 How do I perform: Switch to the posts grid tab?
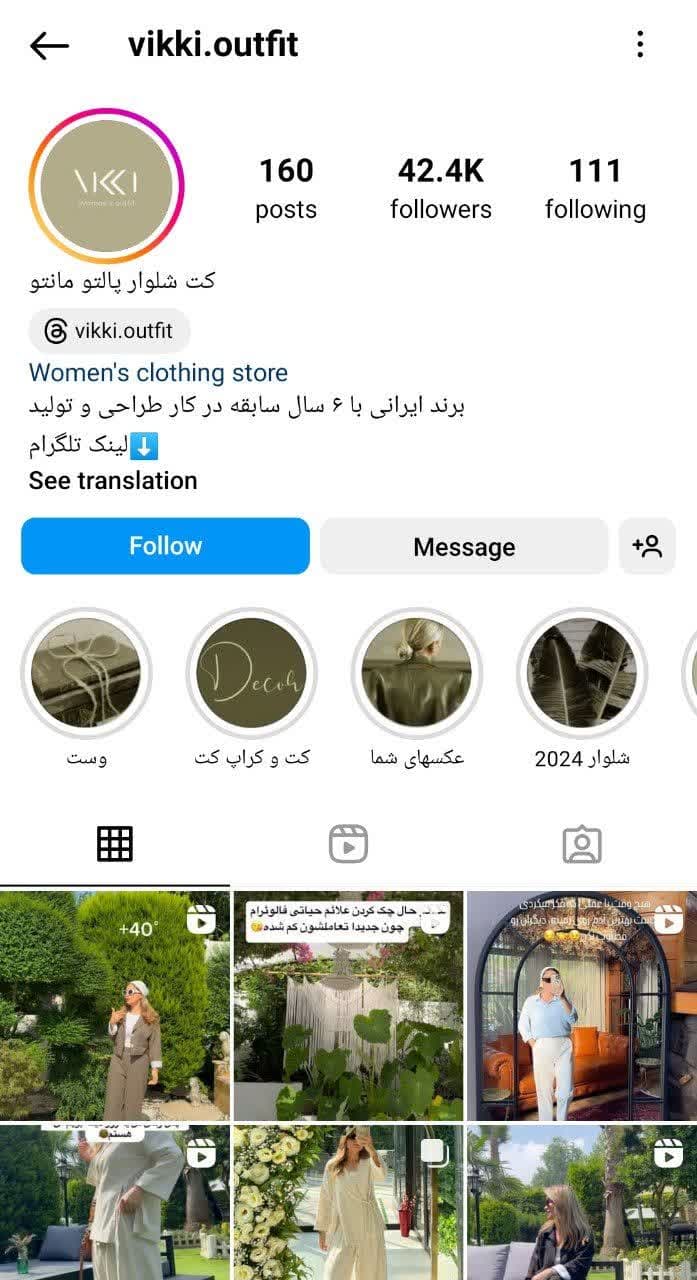(115, 844)
